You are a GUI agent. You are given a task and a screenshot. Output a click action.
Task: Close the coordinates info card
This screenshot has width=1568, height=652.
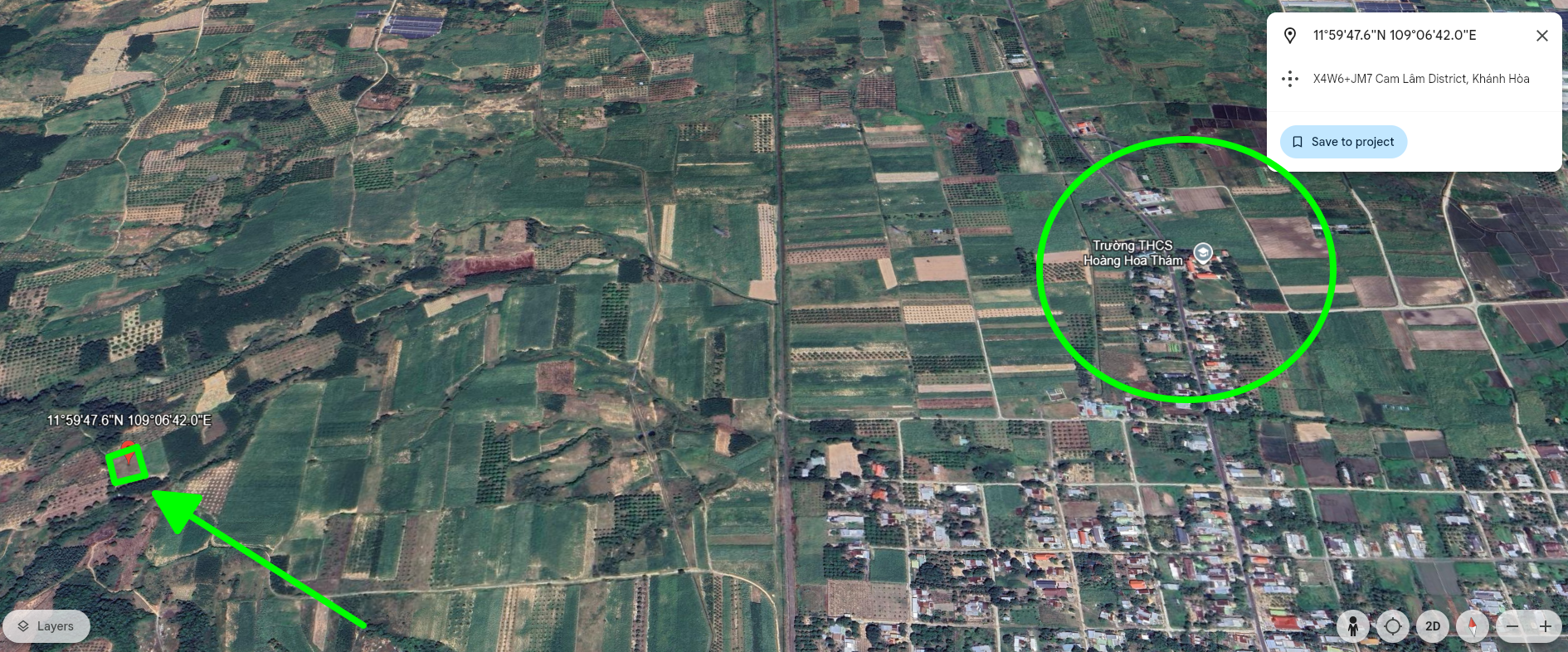1541,36
